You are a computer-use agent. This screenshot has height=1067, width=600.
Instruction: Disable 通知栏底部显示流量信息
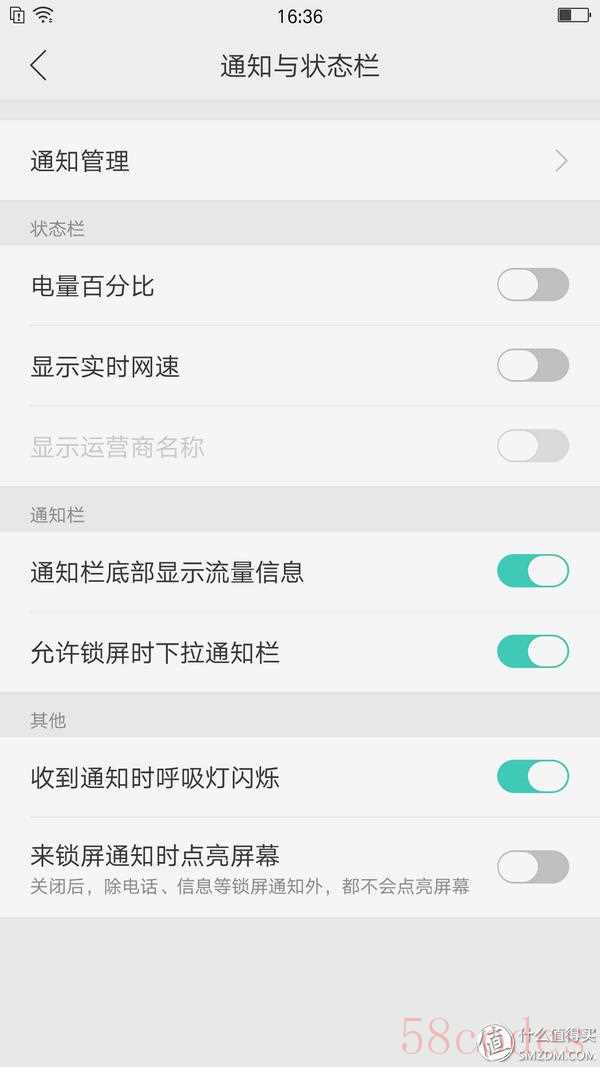pos(533,571)
